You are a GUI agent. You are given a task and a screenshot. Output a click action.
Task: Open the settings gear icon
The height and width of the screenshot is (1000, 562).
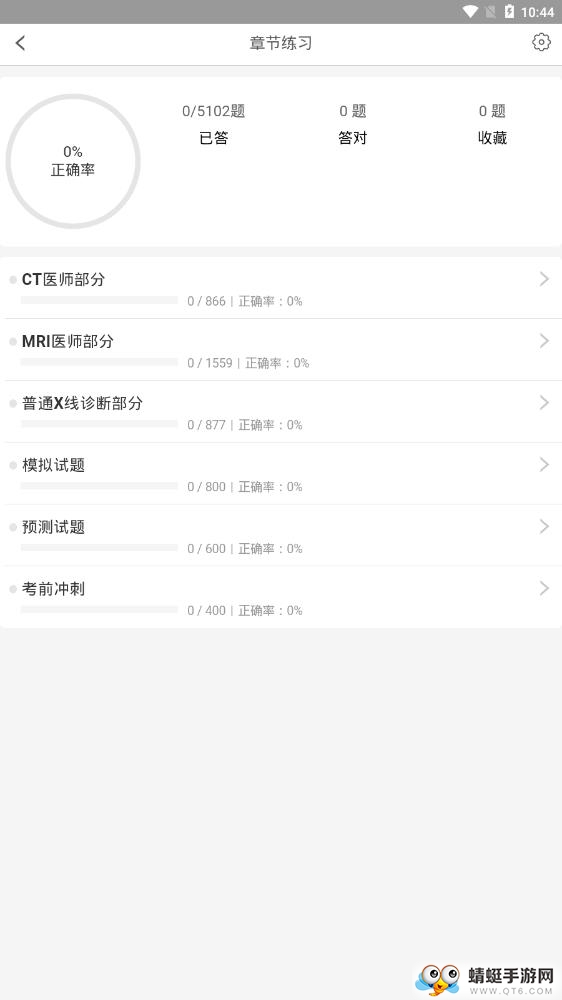pos(541,43)
